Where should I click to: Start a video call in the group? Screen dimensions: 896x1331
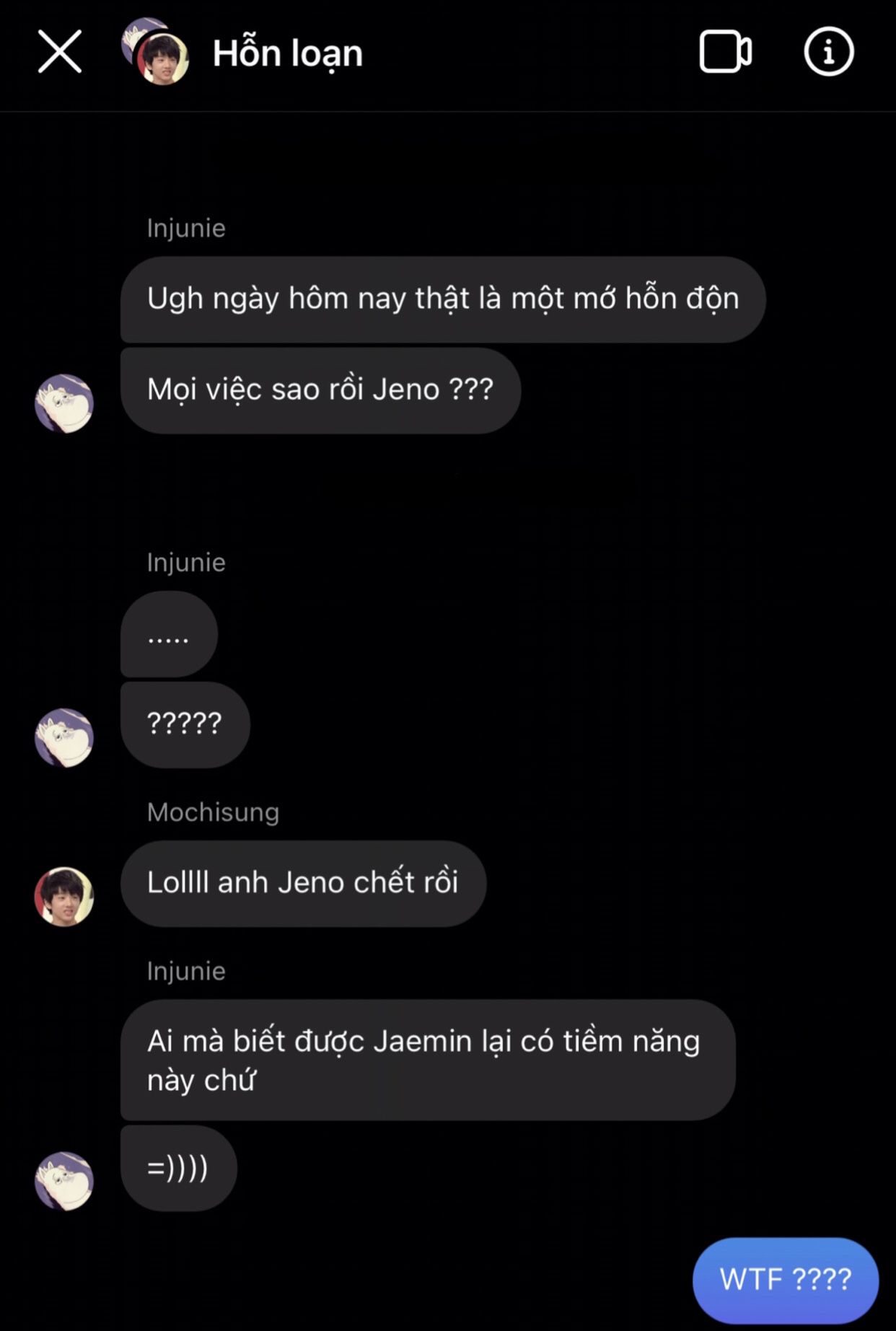click(725, 51)
